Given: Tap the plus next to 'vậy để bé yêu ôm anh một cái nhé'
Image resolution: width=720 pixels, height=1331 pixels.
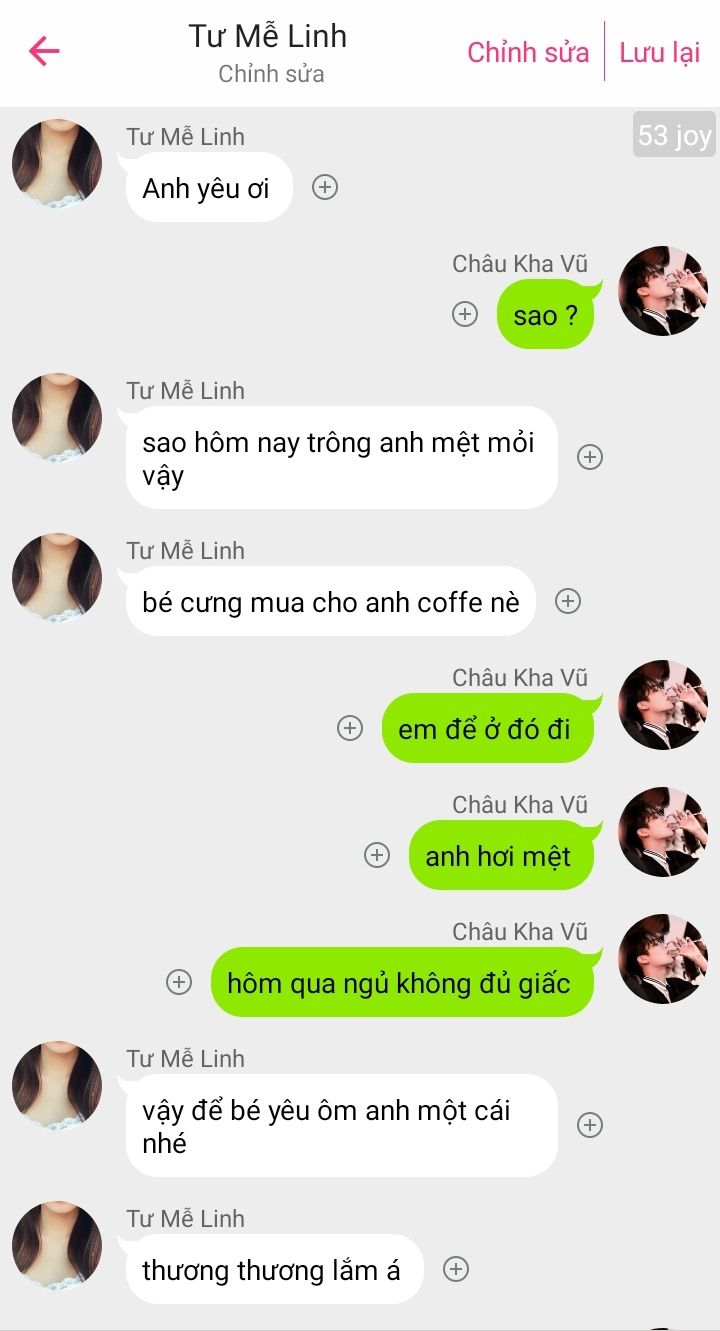Looking at the screenshot, I should click(590, 1125).
